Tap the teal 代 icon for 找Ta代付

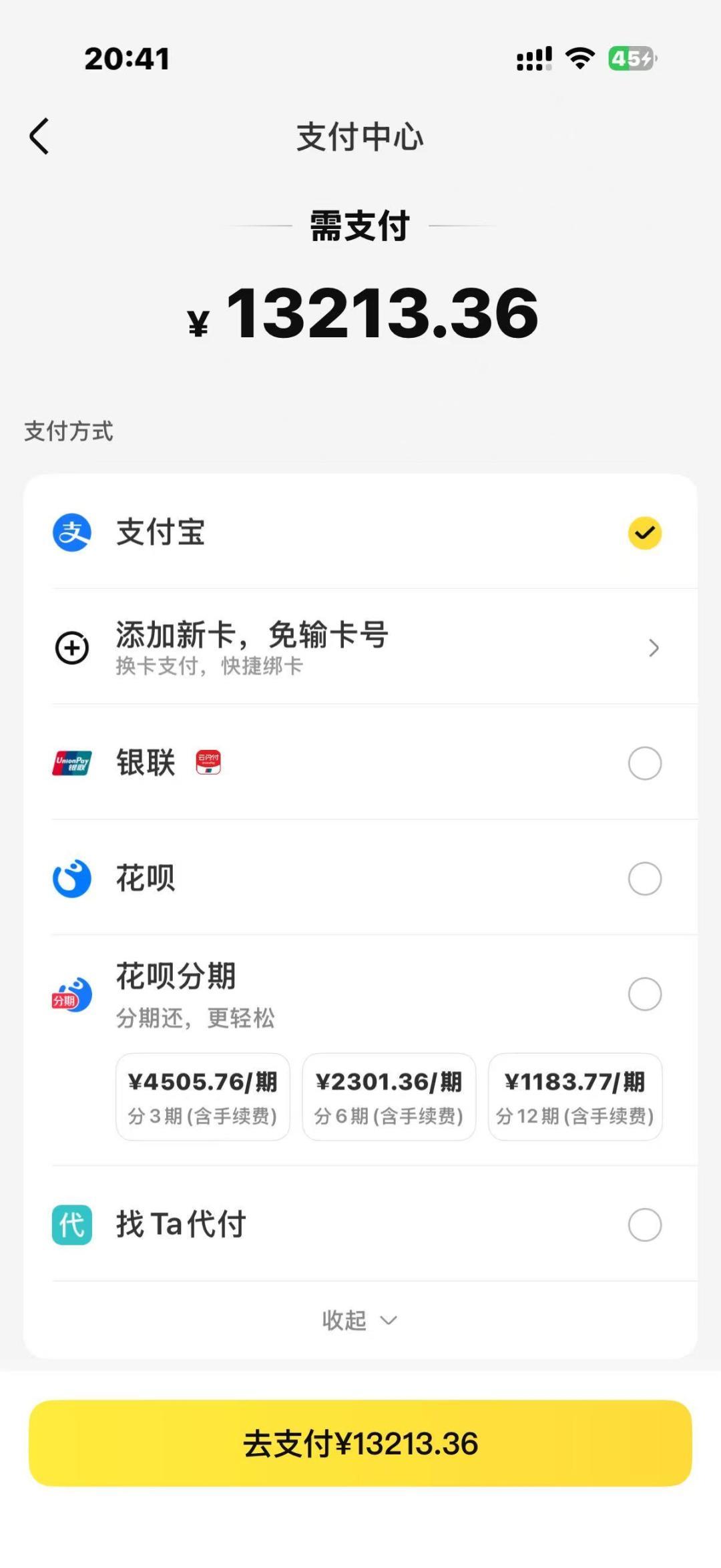72,1223
